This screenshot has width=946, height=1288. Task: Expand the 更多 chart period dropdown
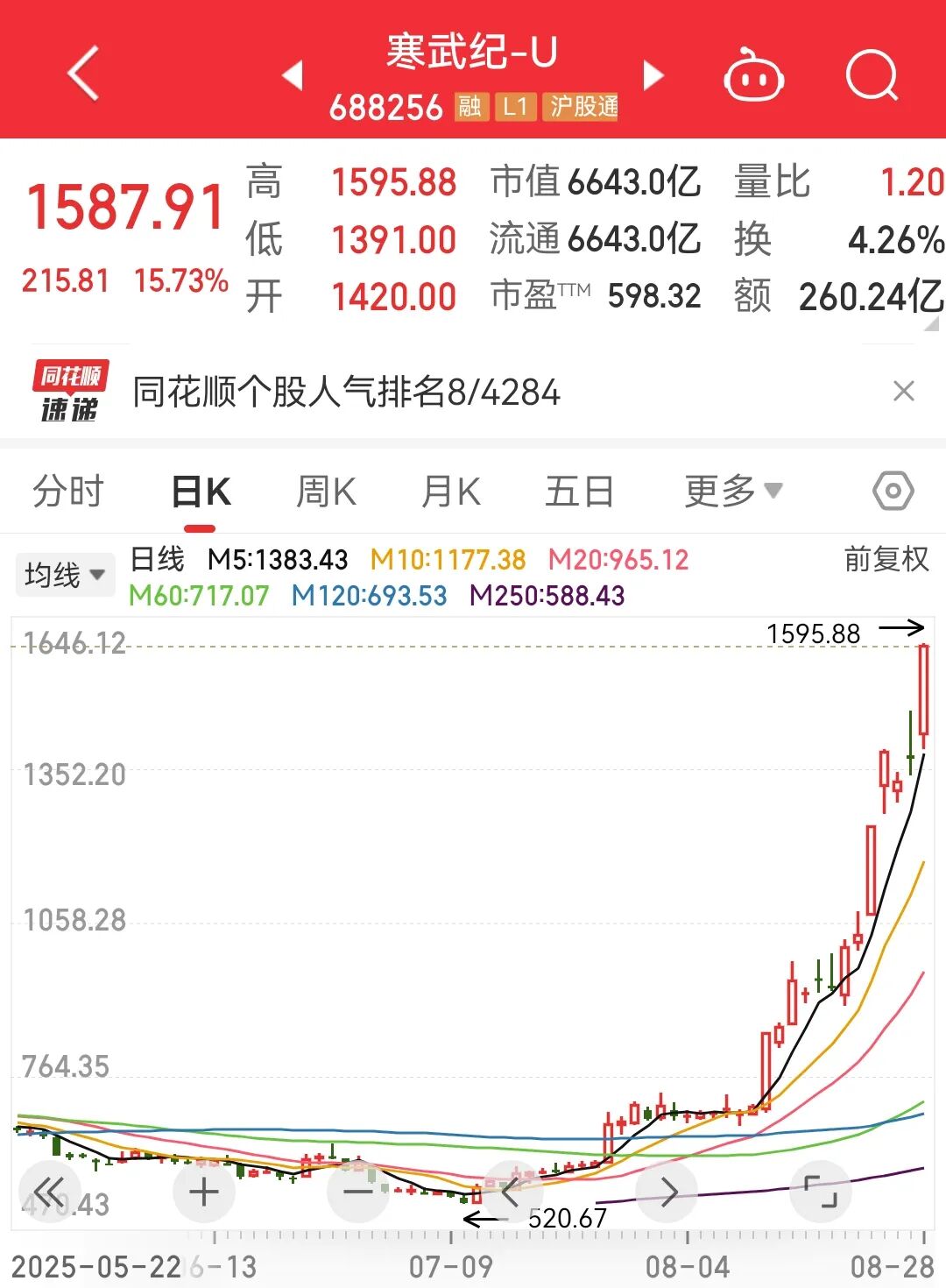[x=733, y=492]
